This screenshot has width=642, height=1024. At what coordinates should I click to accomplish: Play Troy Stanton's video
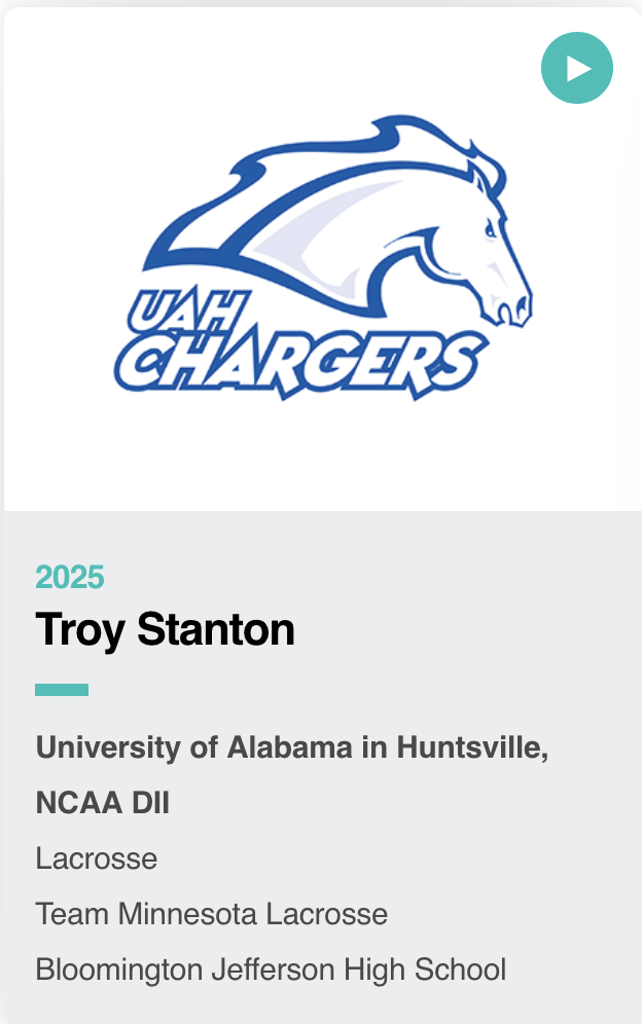pyautogui.click(x=577, y=68)
